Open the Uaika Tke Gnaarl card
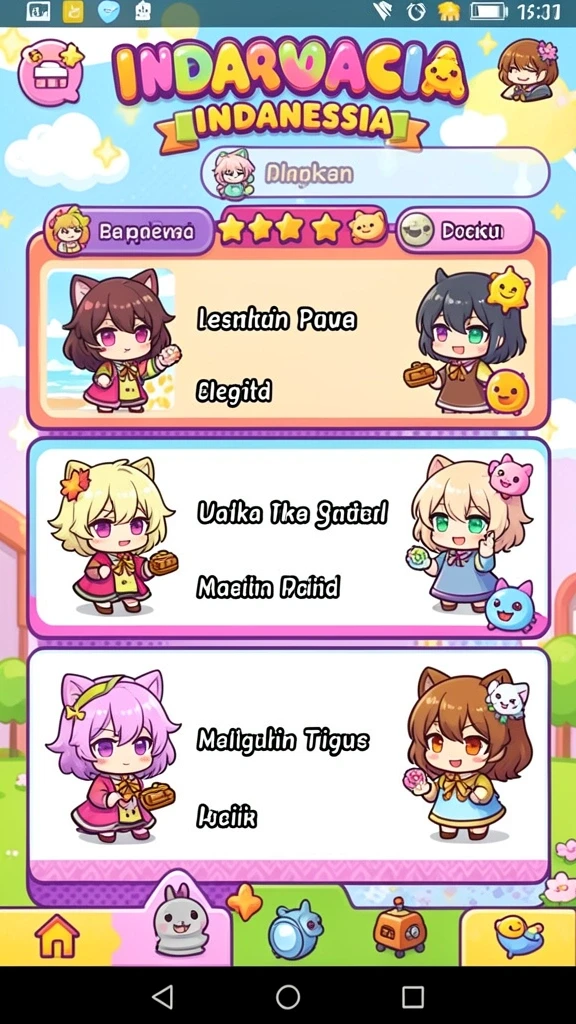The height and width of the screenshot is (1024, 576). click(x=289, y=539)
